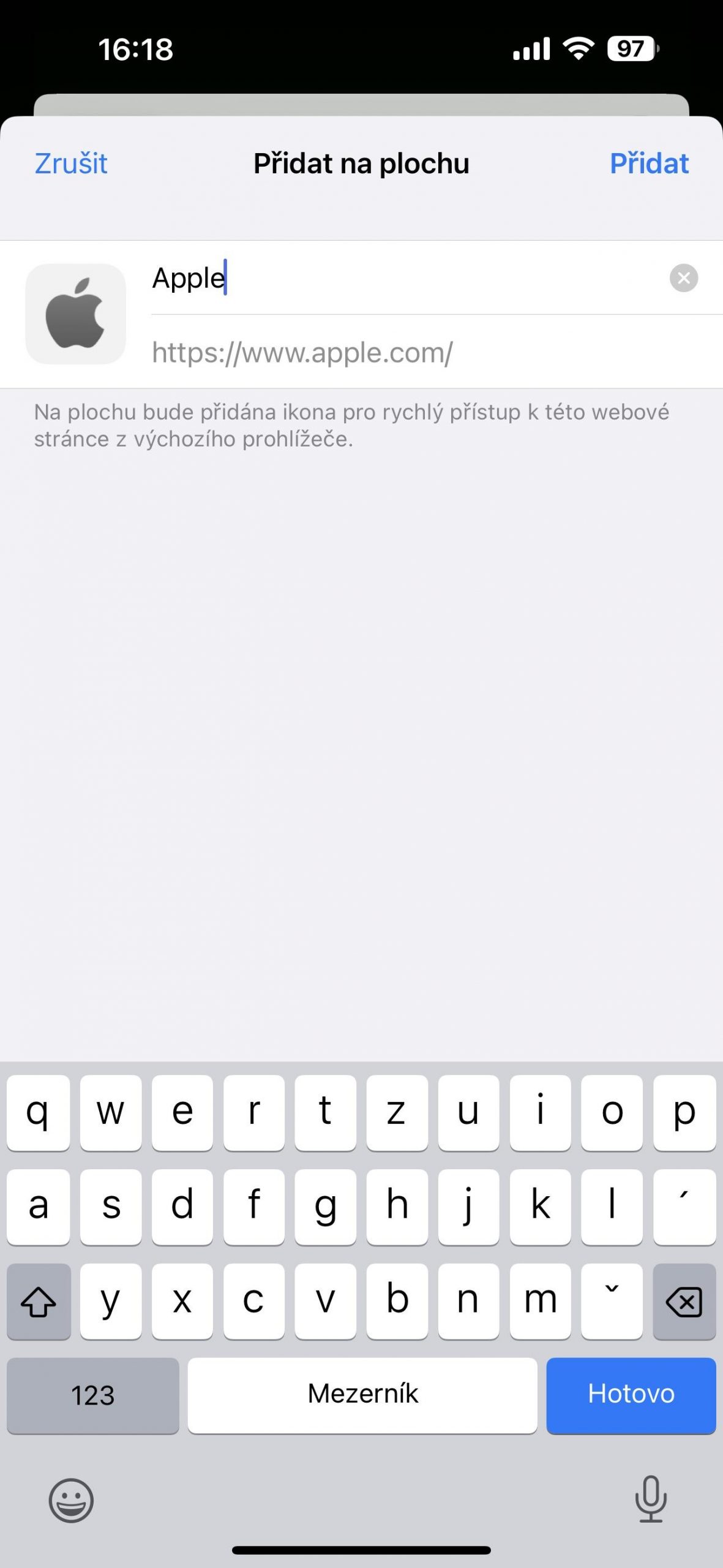
Task: Confirm with the Přidat button
Action: 649,164
